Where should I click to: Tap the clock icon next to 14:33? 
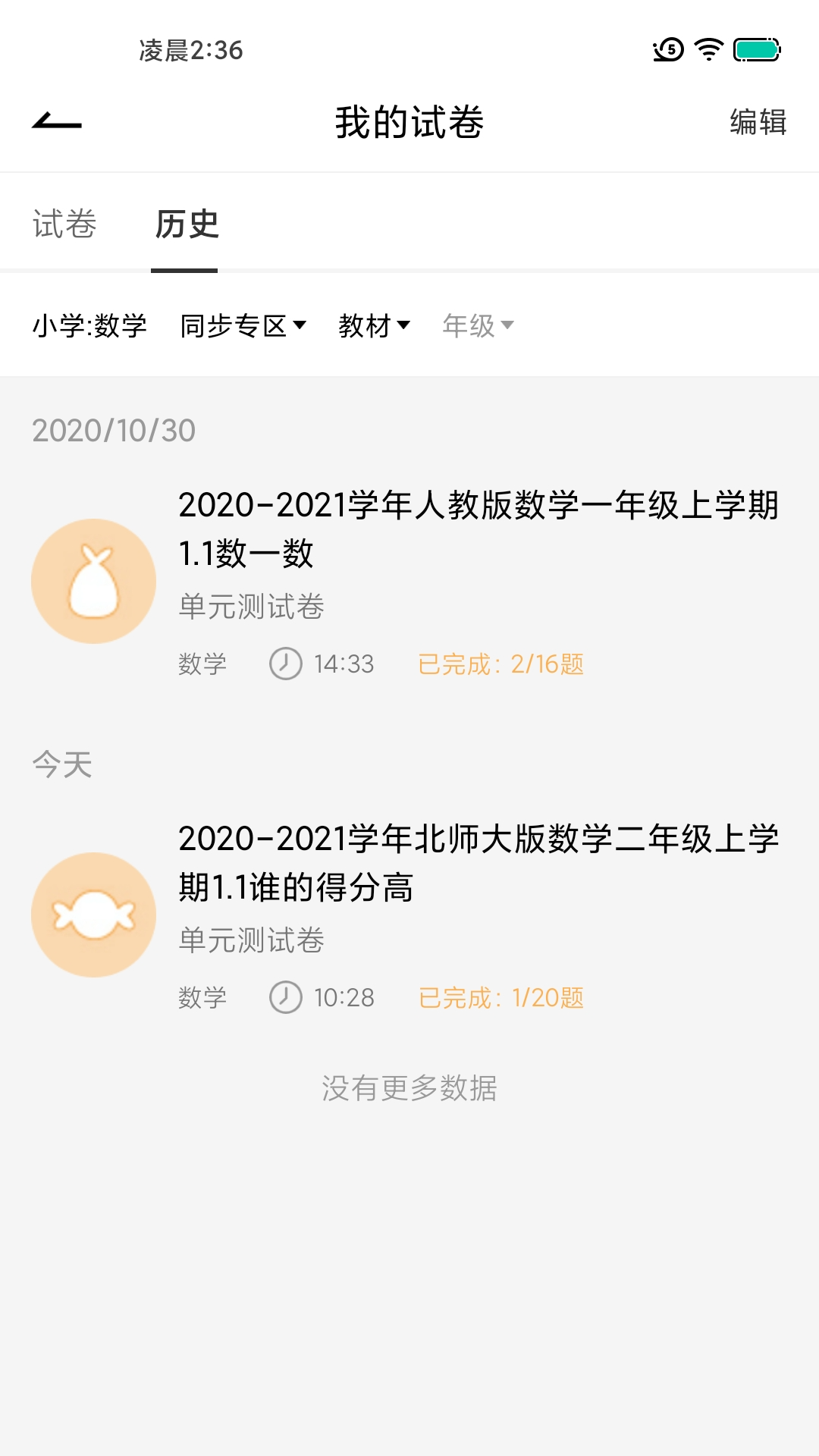(285, 664)
